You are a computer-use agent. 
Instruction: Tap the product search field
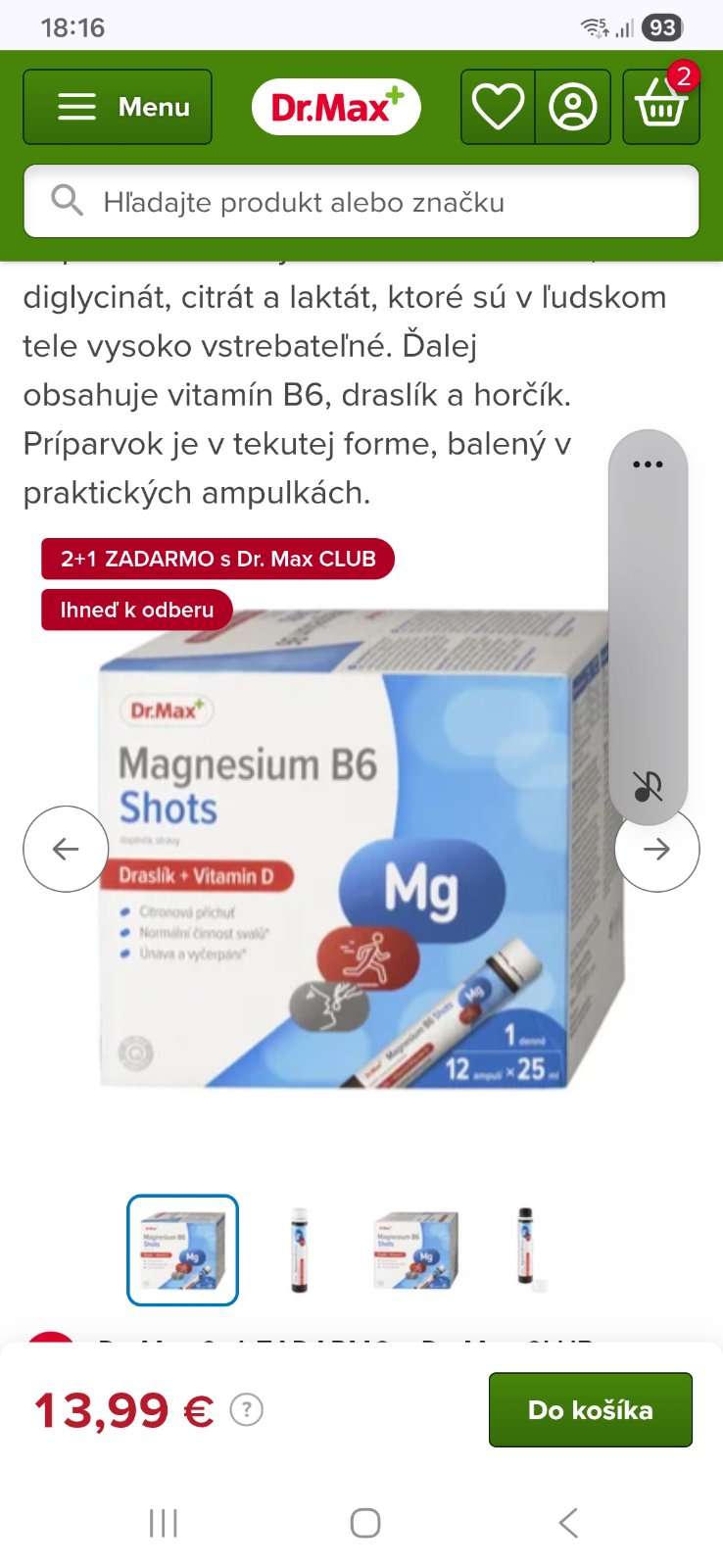(361, 202)
